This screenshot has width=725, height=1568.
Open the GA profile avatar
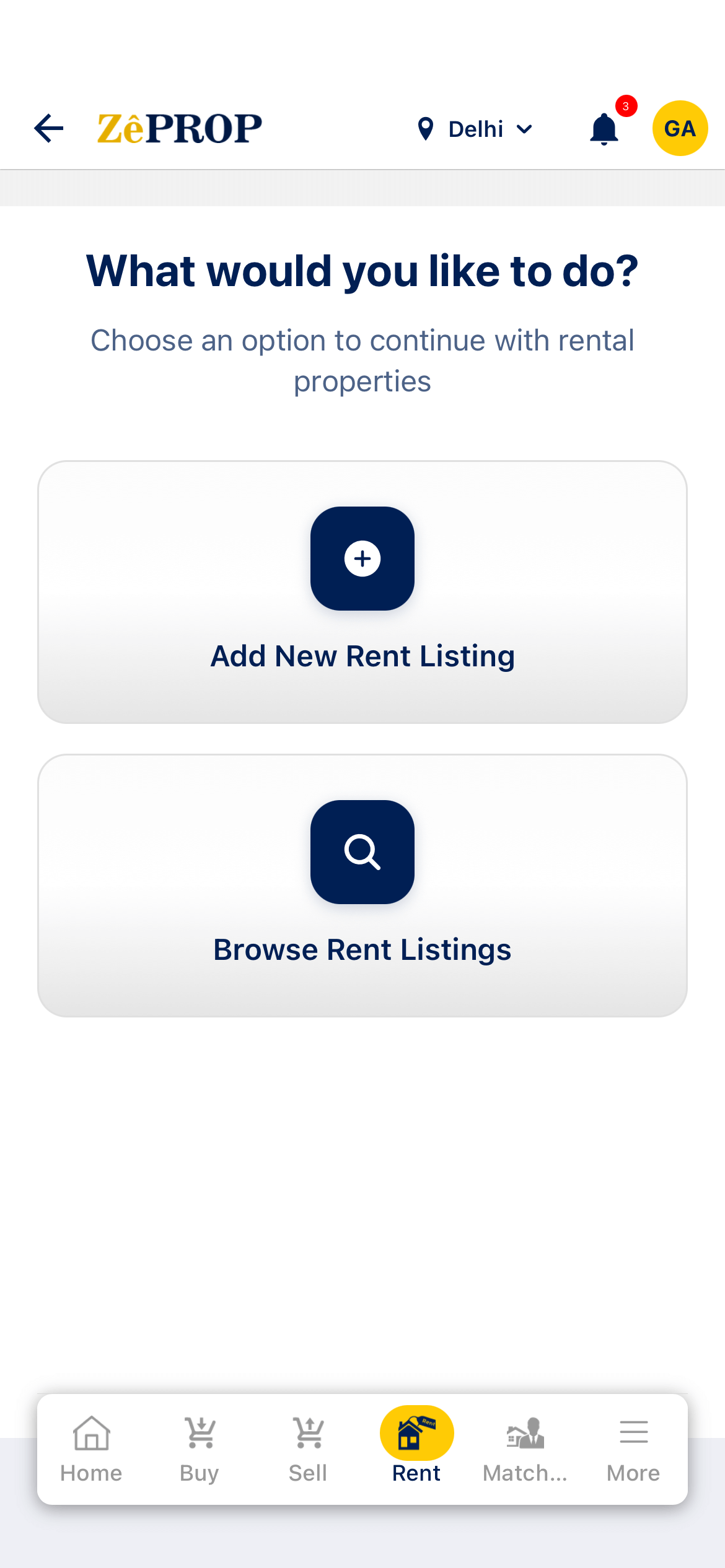tap(680, 128)
